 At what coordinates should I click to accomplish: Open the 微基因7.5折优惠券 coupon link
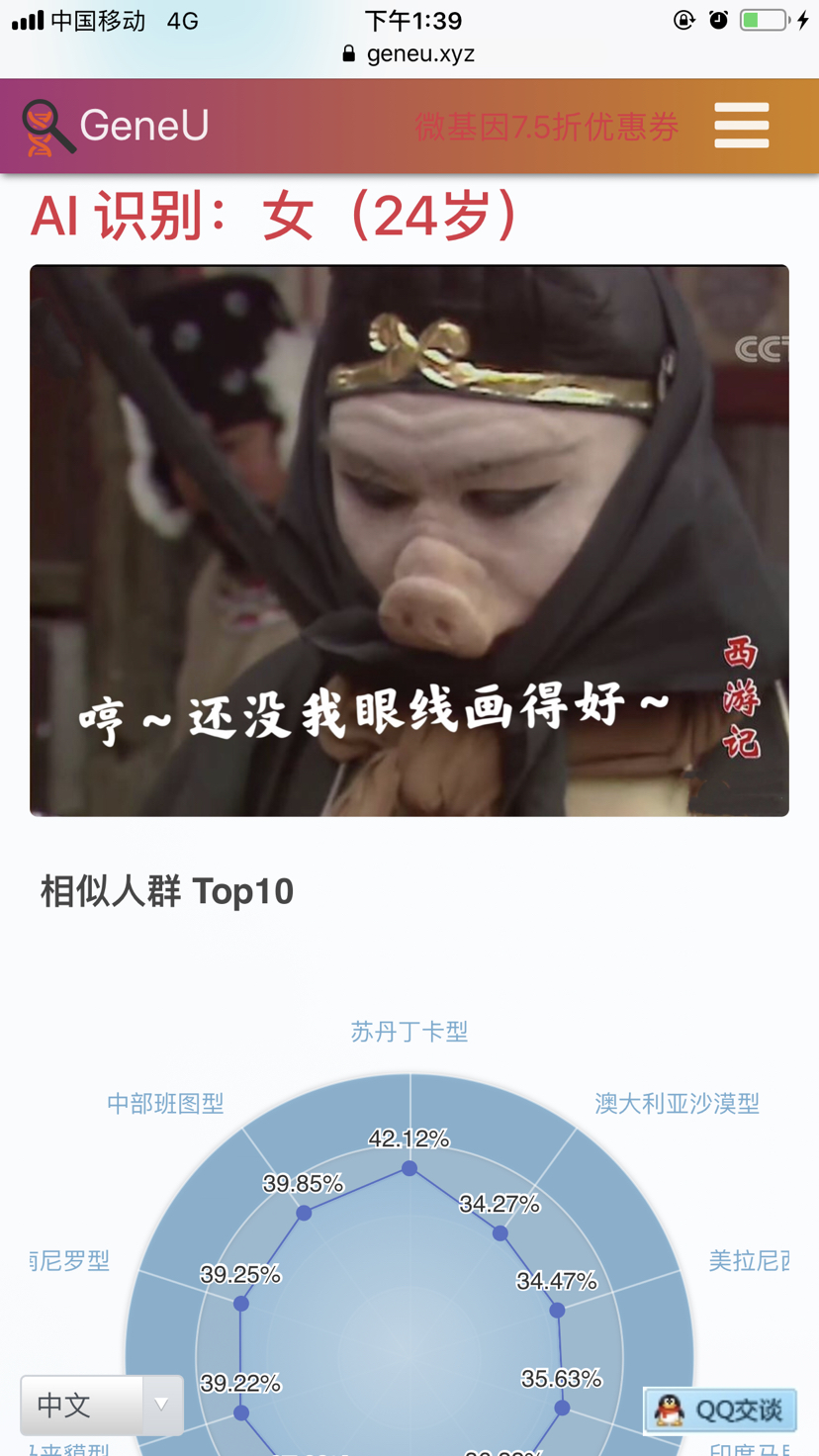546,127
